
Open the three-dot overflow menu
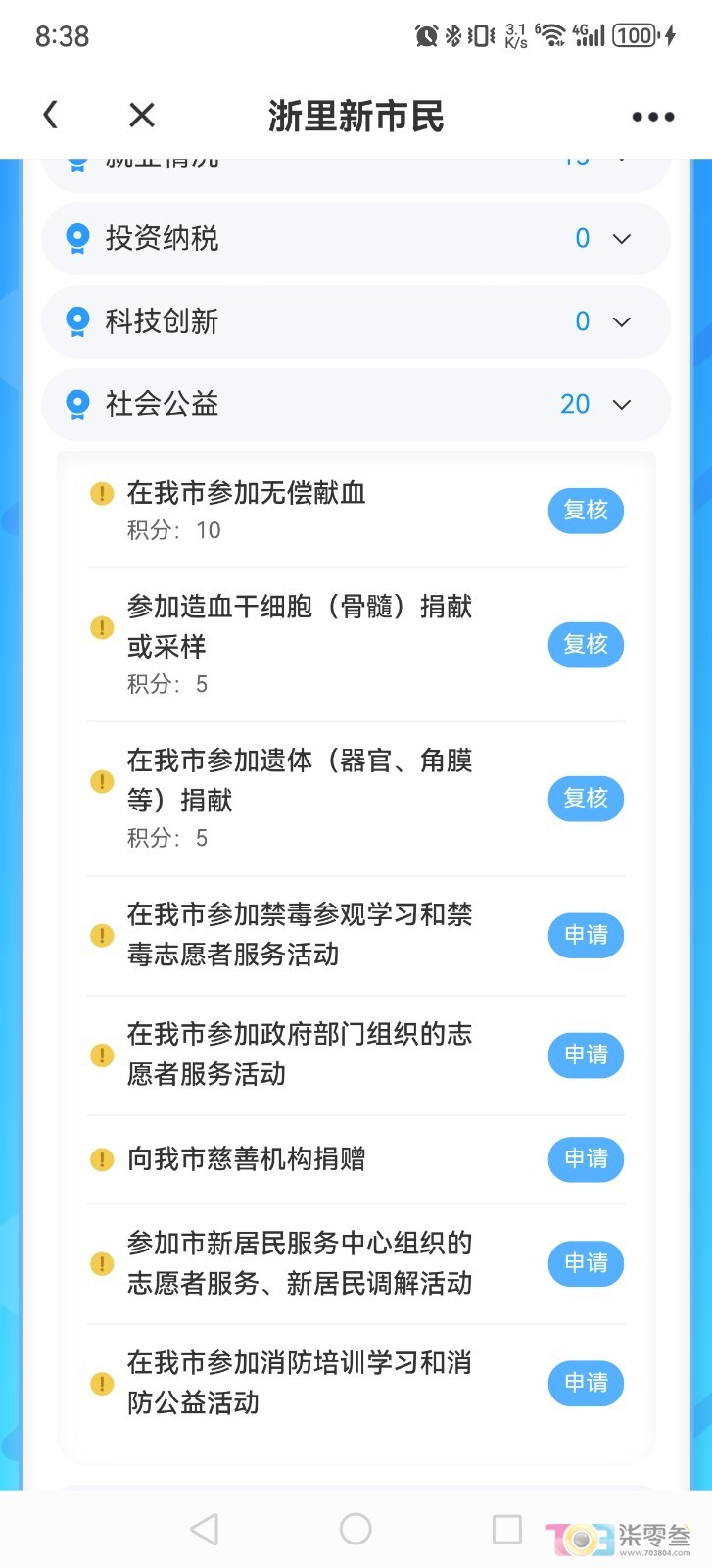tap(652, 115)
